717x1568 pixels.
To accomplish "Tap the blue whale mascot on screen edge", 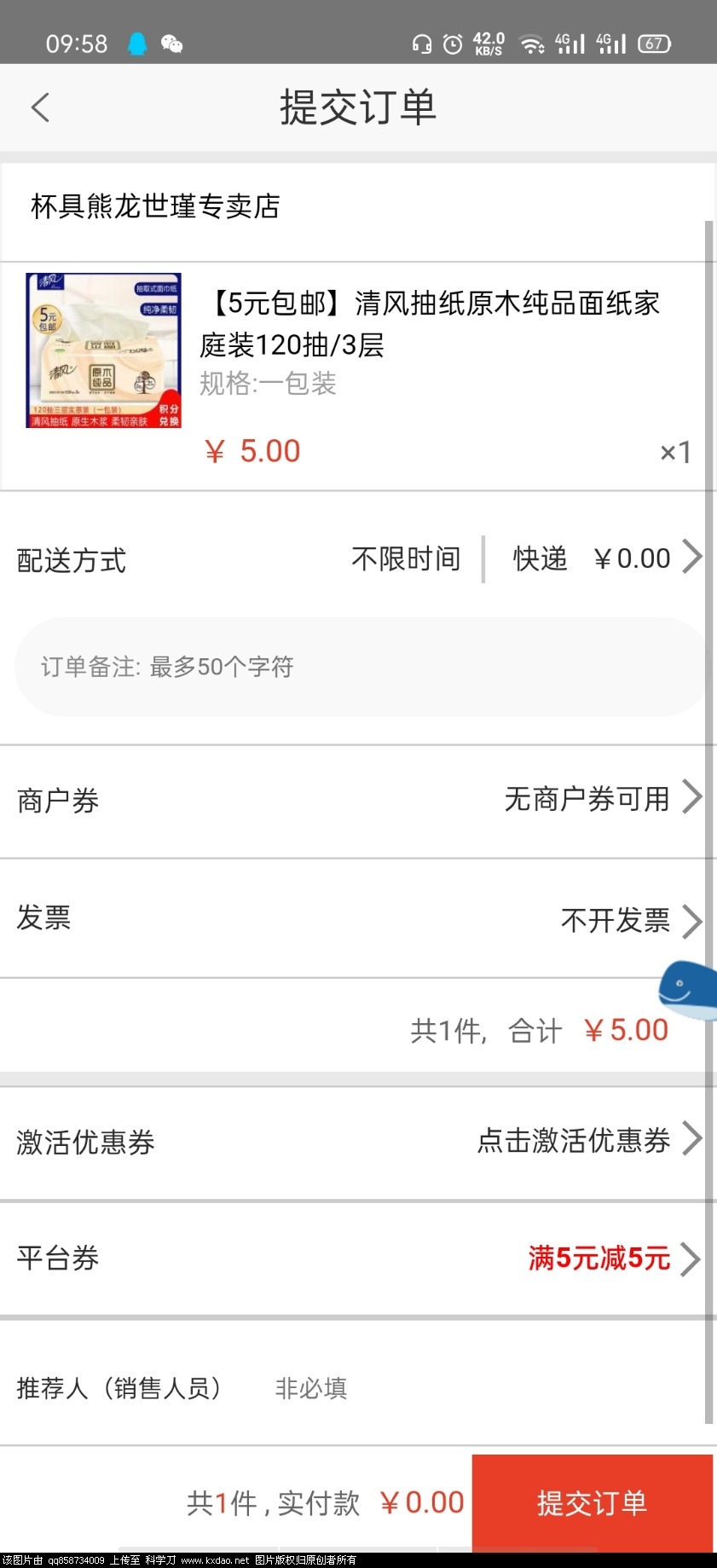I will pos(689,991).
